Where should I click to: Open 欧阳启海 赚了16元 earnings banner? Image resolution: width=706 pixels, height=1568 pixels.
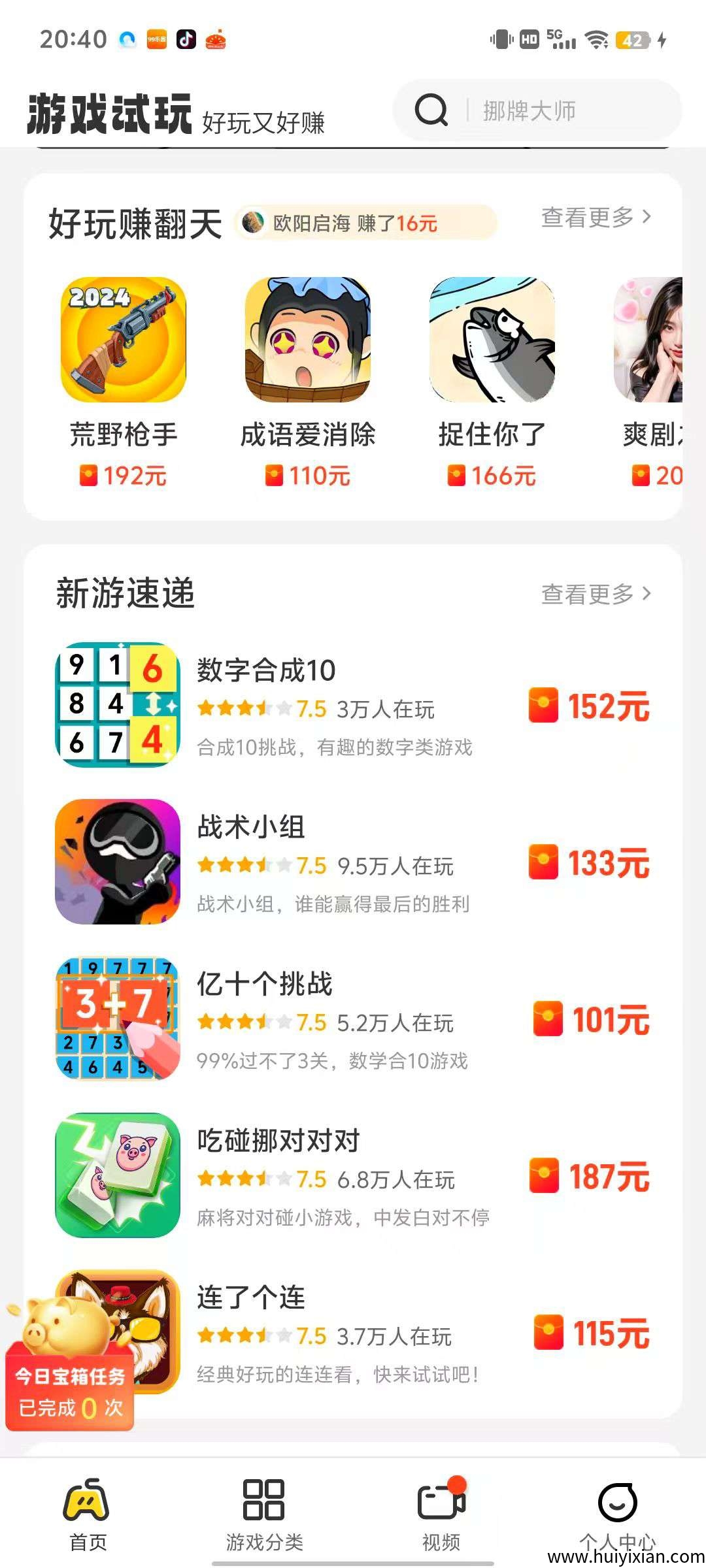point(366,221)
